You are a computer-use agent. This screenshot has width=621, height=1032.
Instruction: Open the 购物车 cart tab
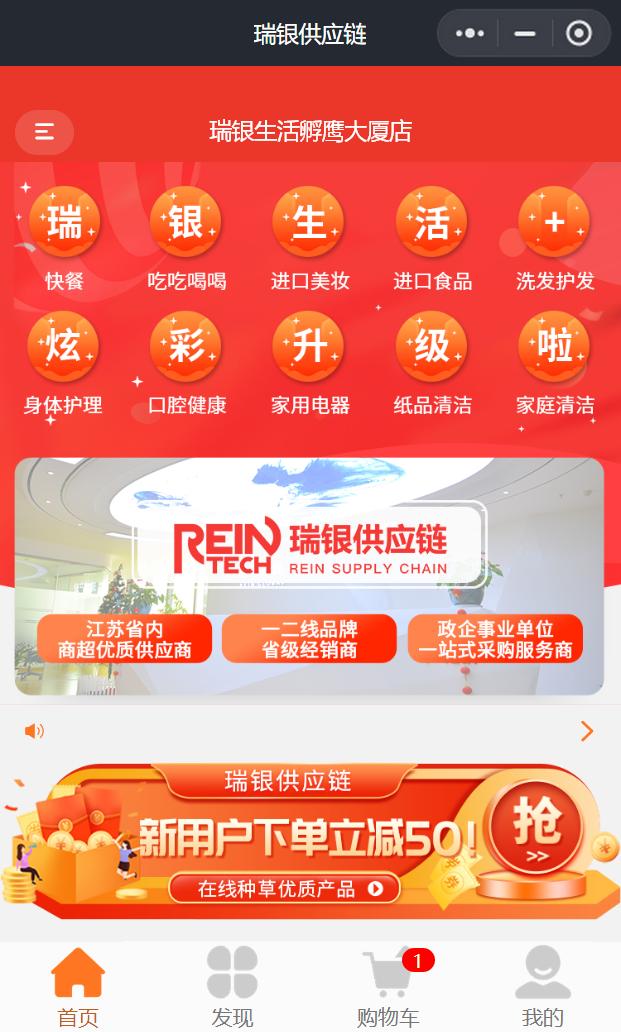pos(388,987)
